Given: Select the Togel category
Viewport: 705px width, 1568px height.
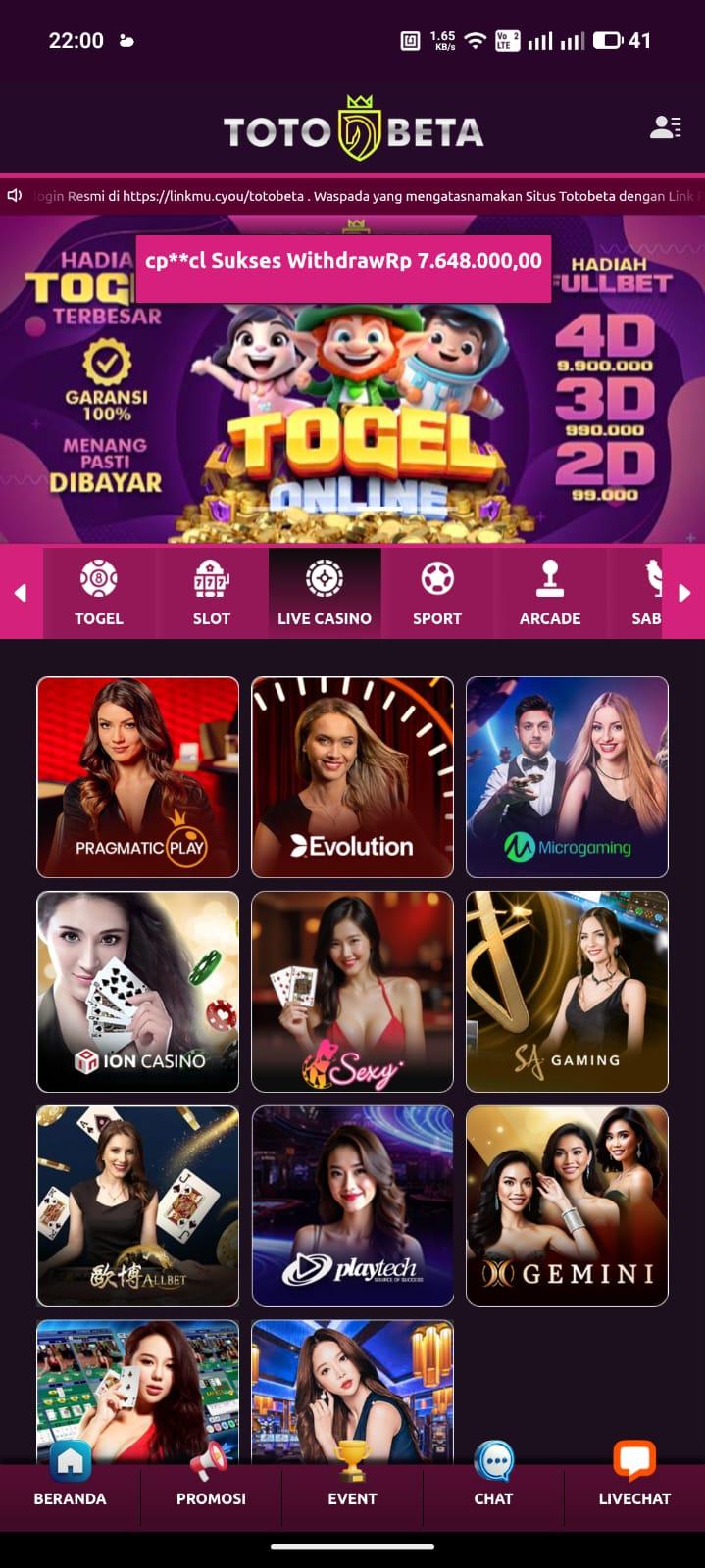Looking at the screenshot, I should coord(99,593).
